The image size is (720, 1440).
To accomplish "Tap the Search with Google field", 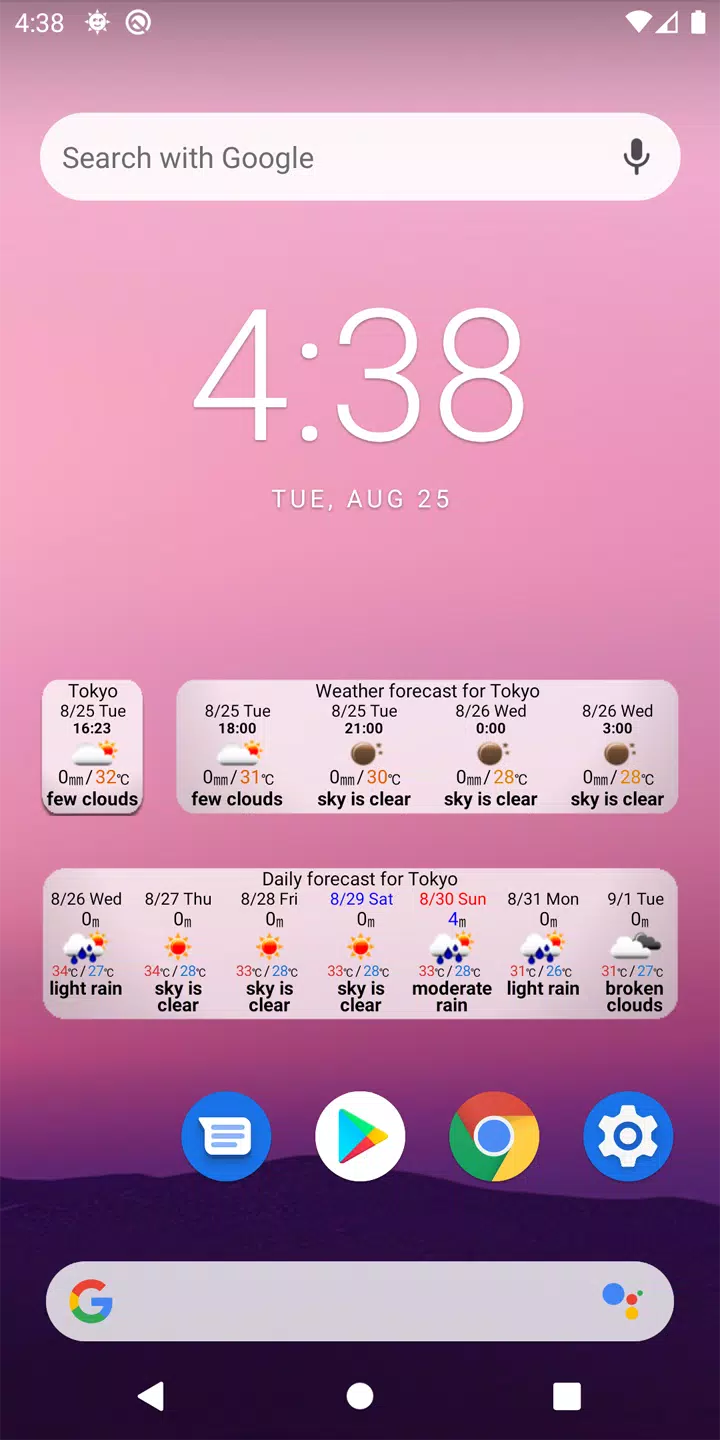I will 300,157.
